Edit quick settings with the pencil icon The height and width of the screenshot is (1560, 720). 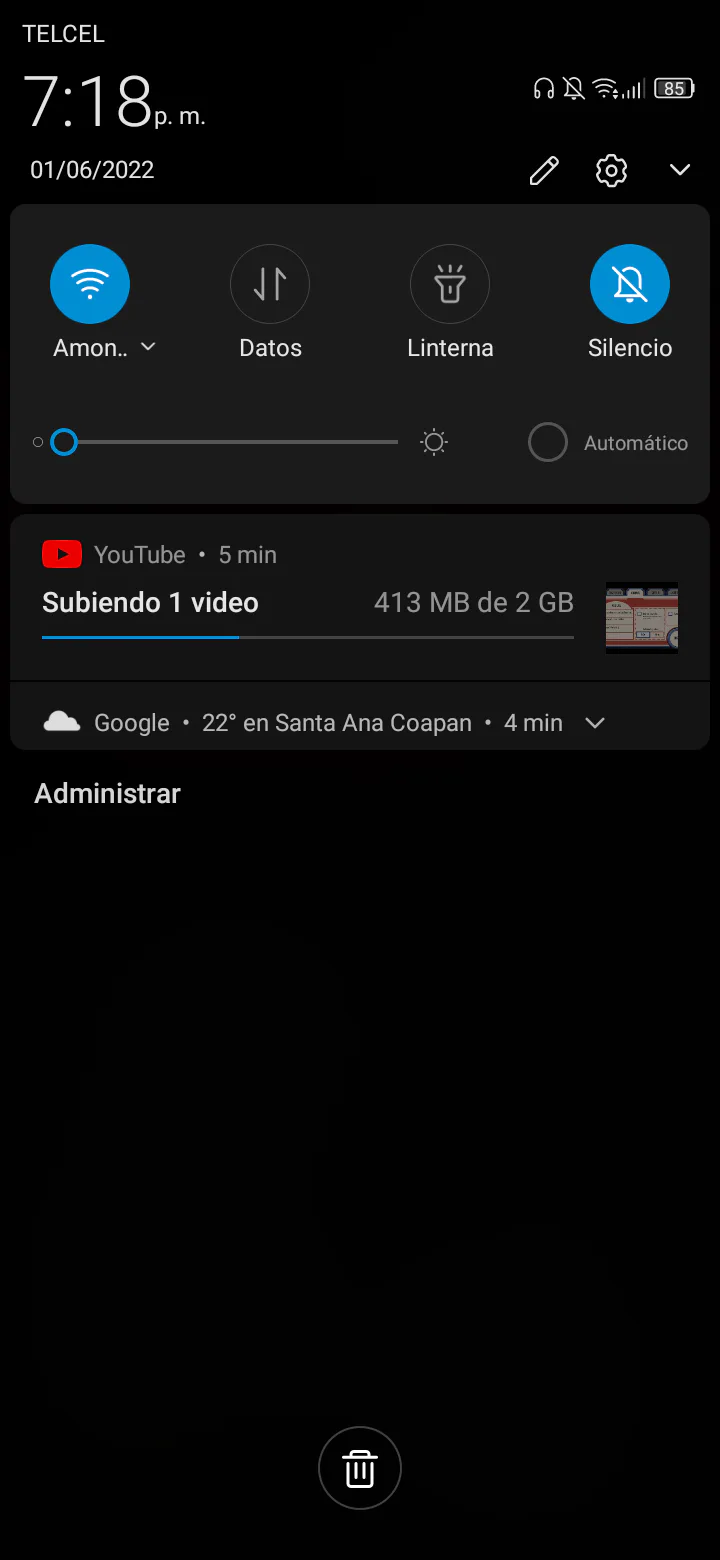coord(544,171)
